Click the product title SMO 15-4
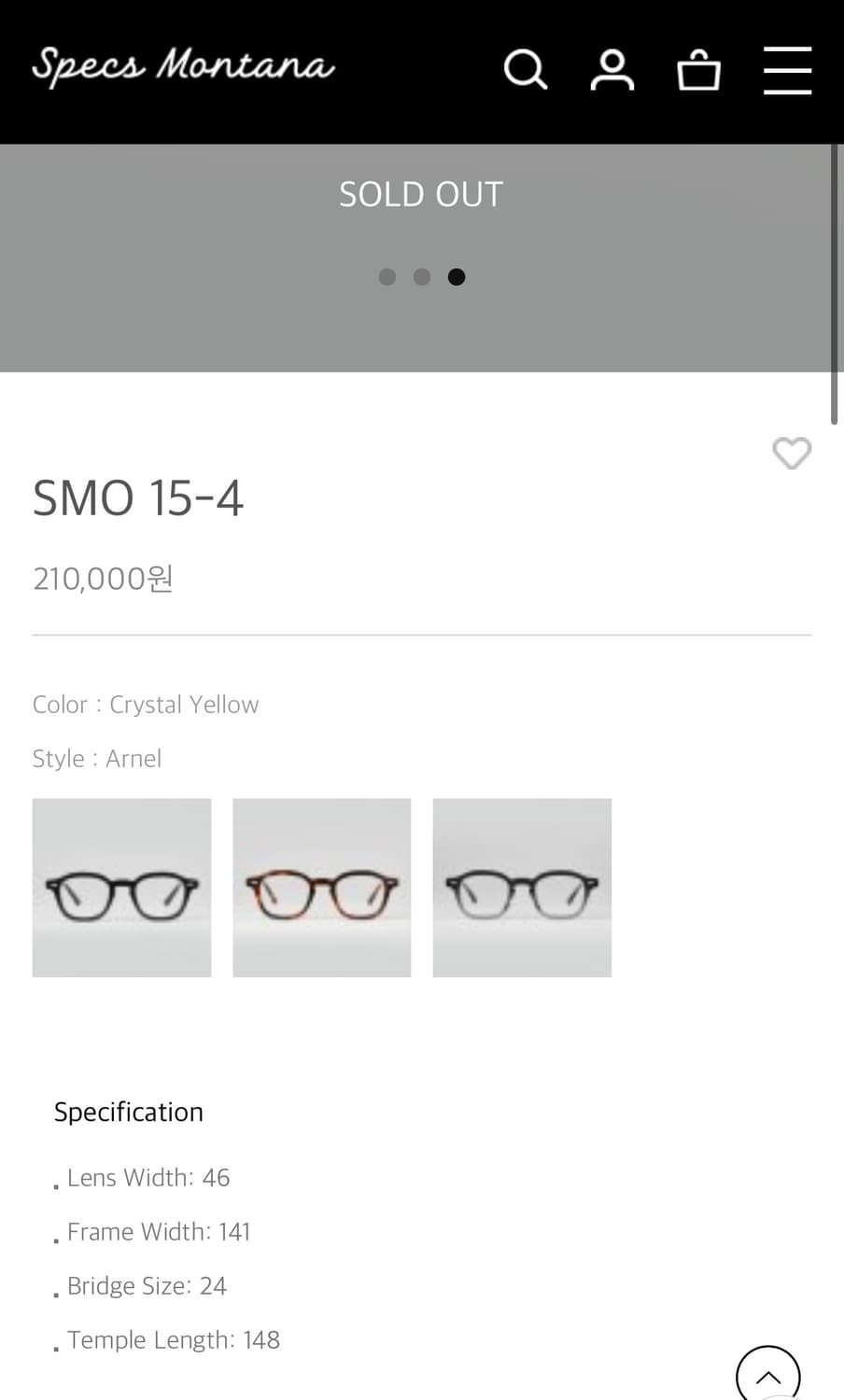The height and width of the screenshot is (1400, 844). pyautogui.click(x=138, y=497)
